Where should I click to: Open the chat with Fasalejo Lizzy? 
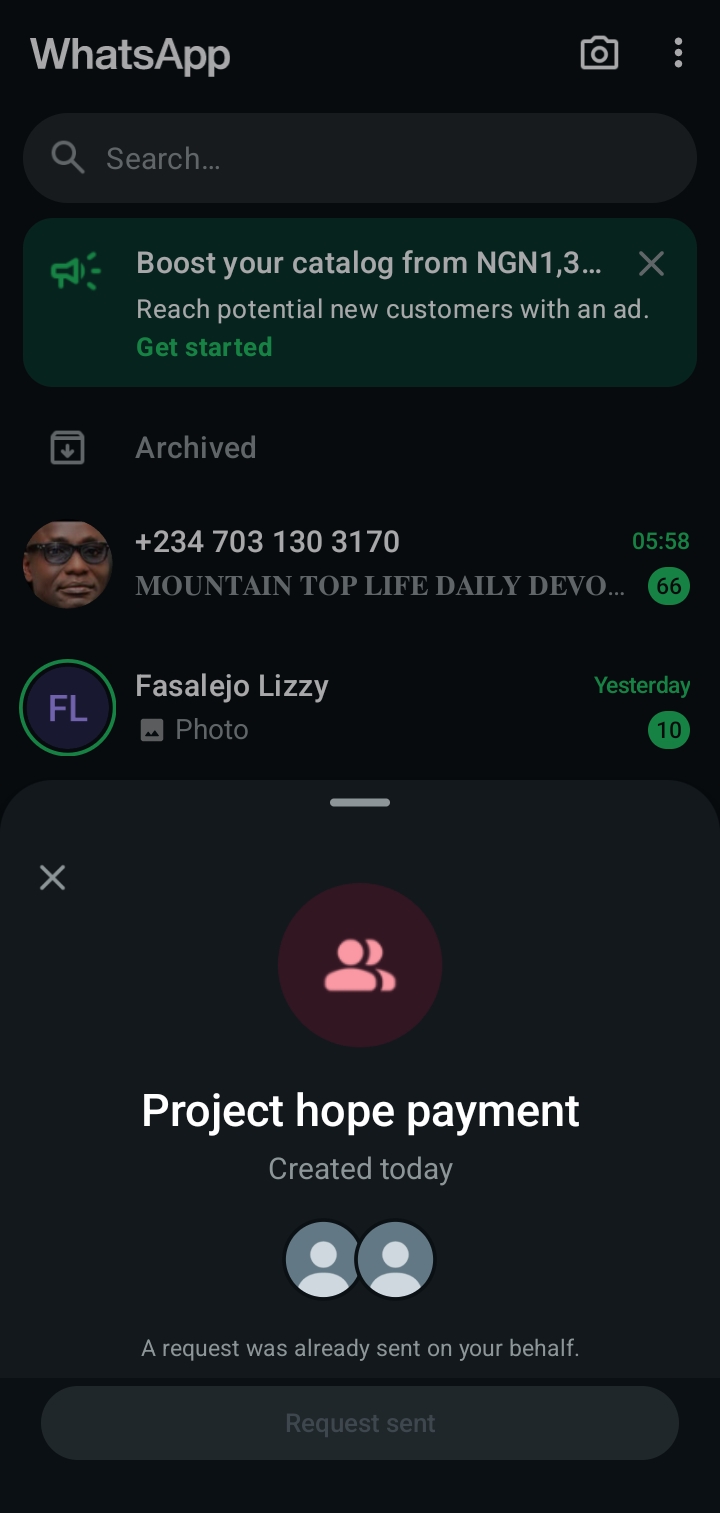380,707
